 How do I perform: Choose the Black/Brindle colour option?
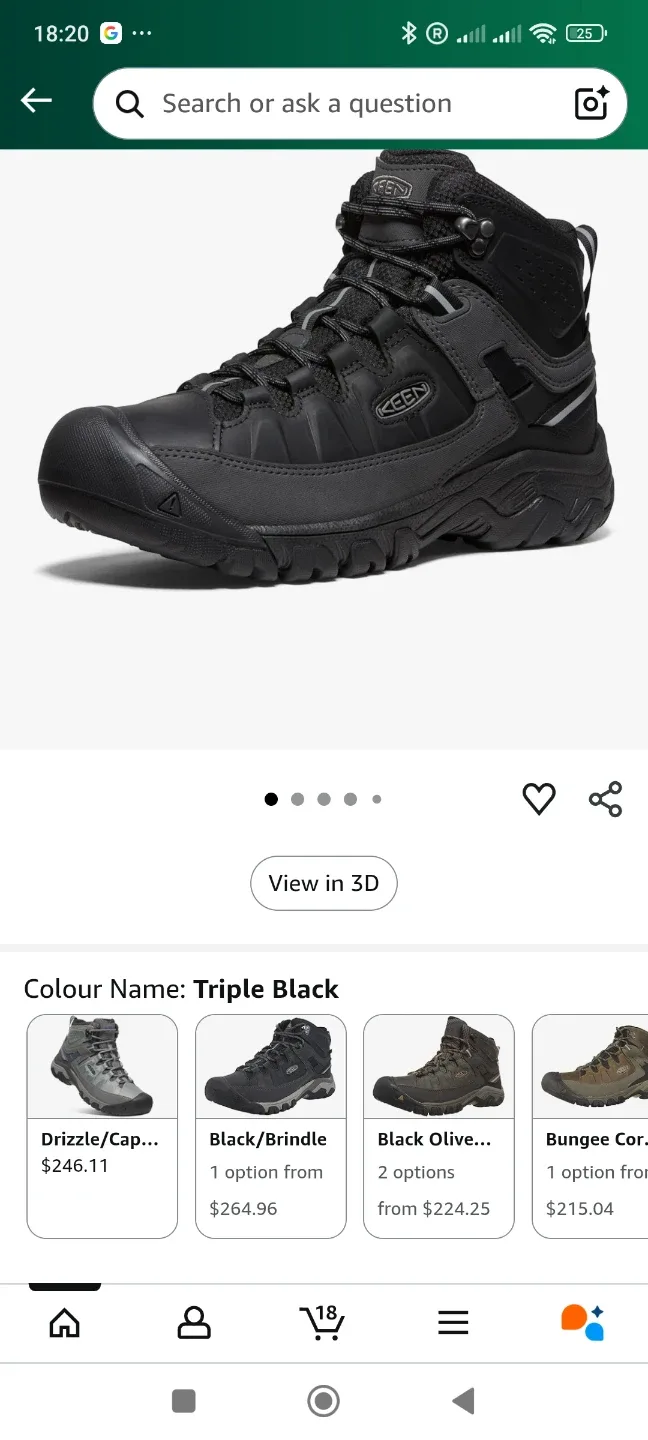click(x=270, y=1126)
